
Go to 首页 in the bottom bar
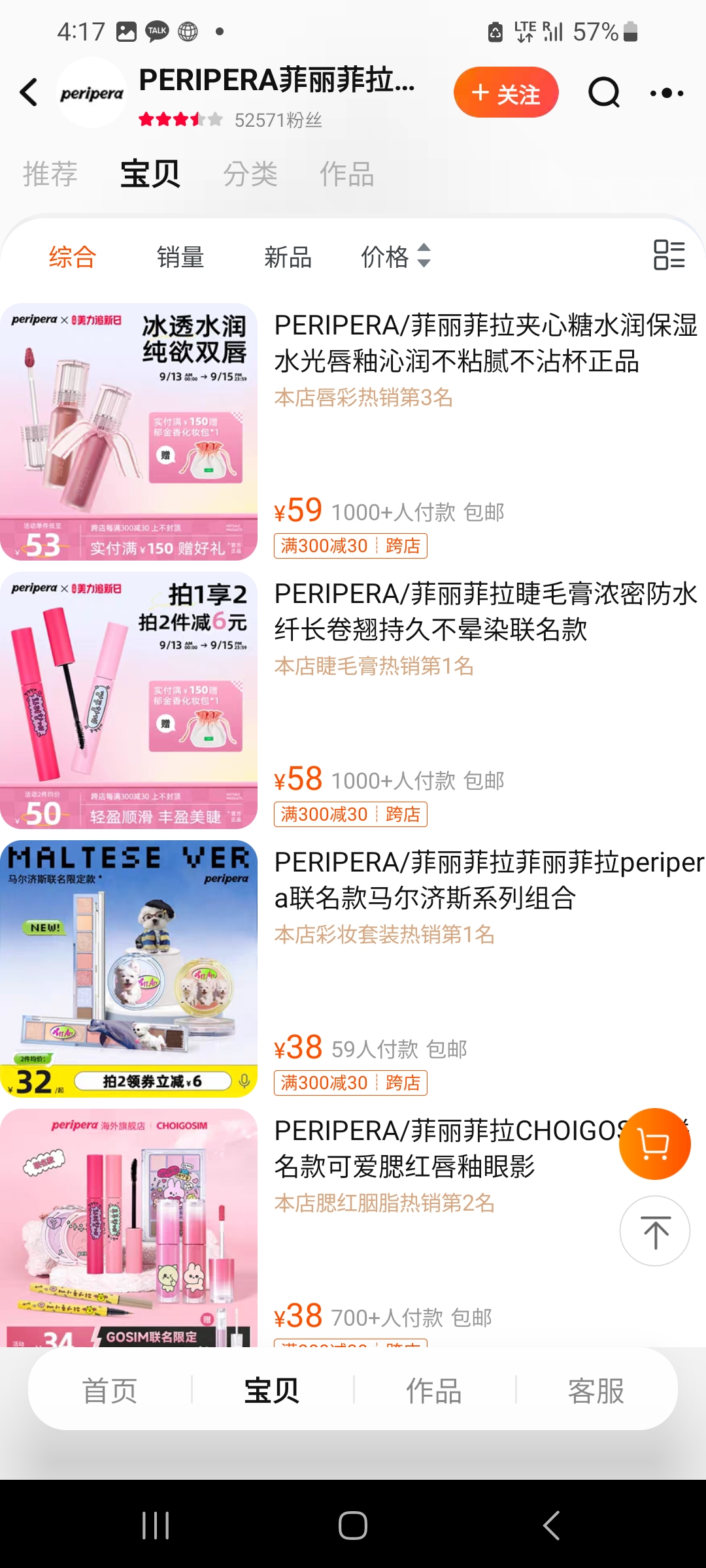click(110, 1391)
